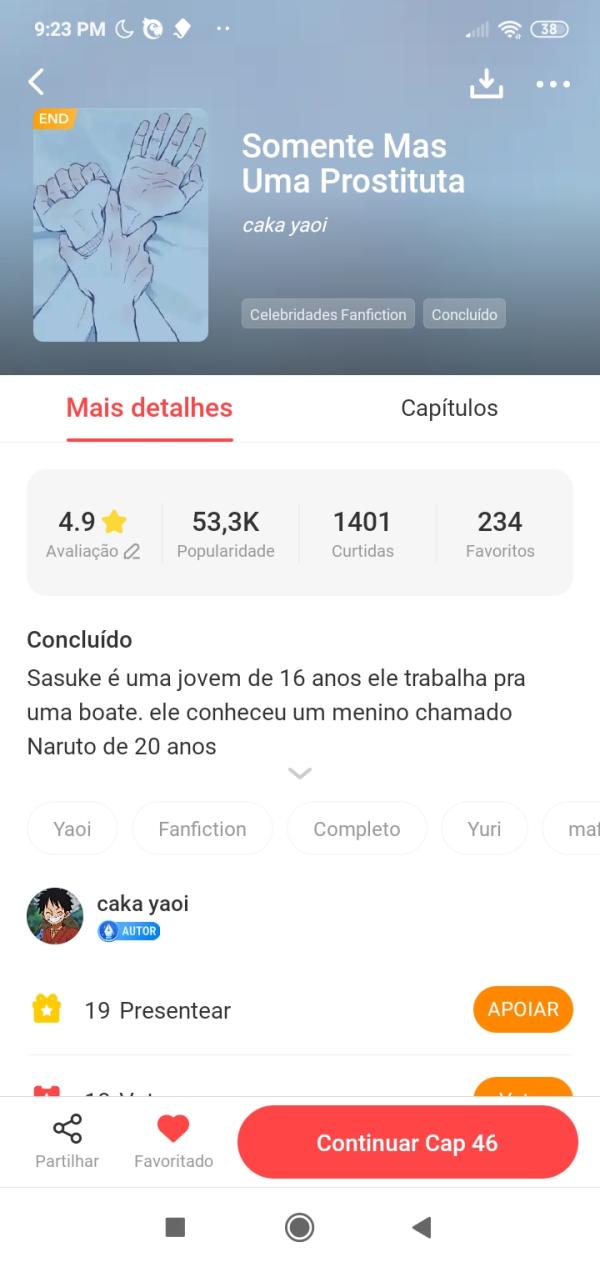This screenshot has height=1267, width=600.
Task: Tap the Completo tag chip
Action: pos(356,829)
